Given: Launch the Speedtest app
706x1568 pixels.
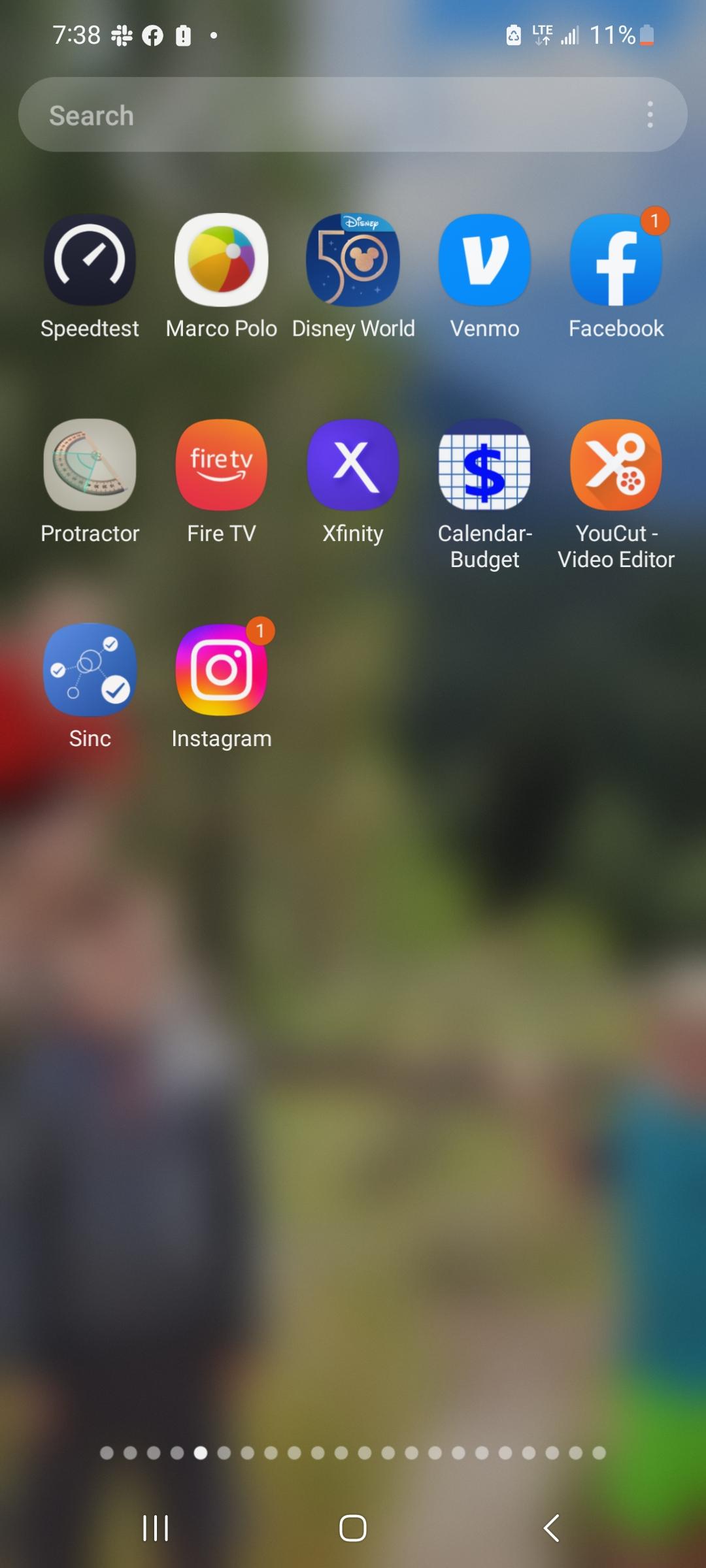Looking at the screenshot, I should [x=90, y=260].
